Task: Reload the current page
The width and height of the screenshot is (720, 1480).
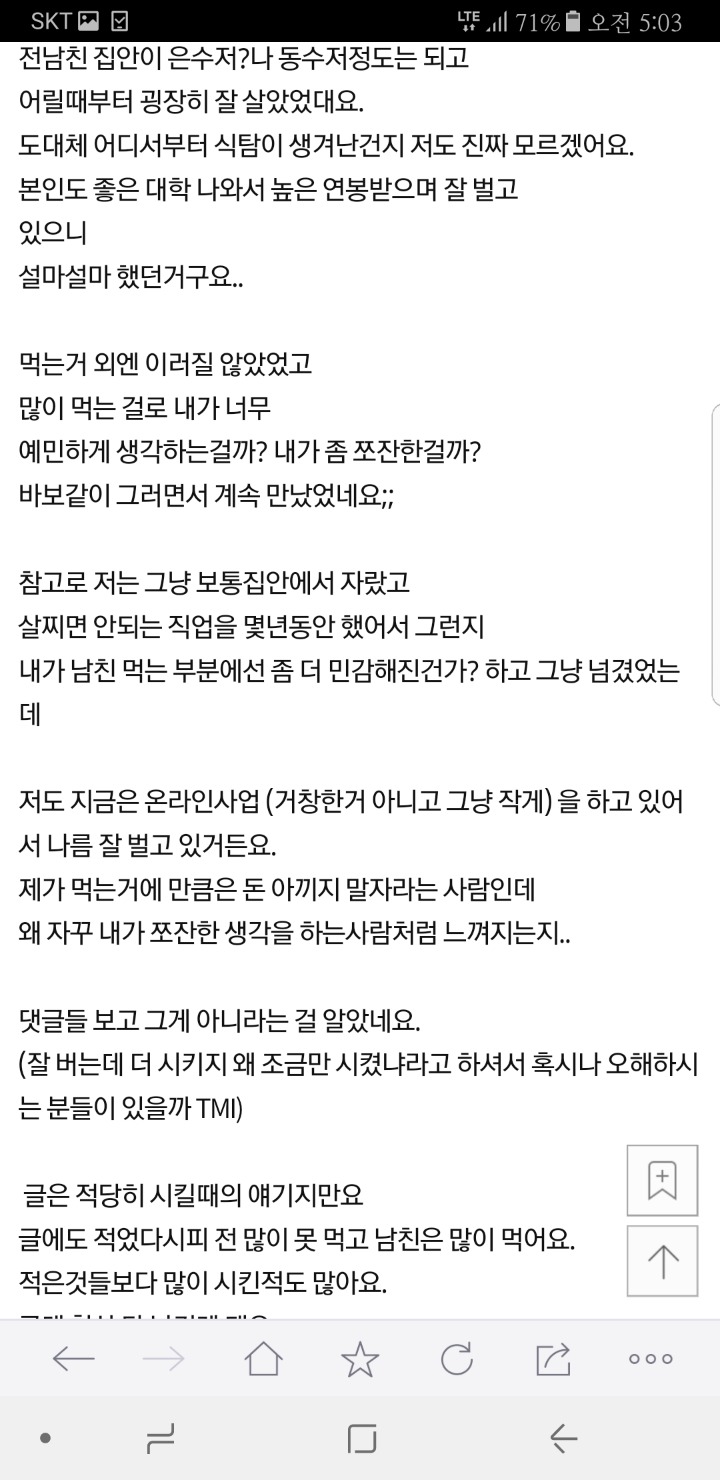Action: pos(457,1358)
